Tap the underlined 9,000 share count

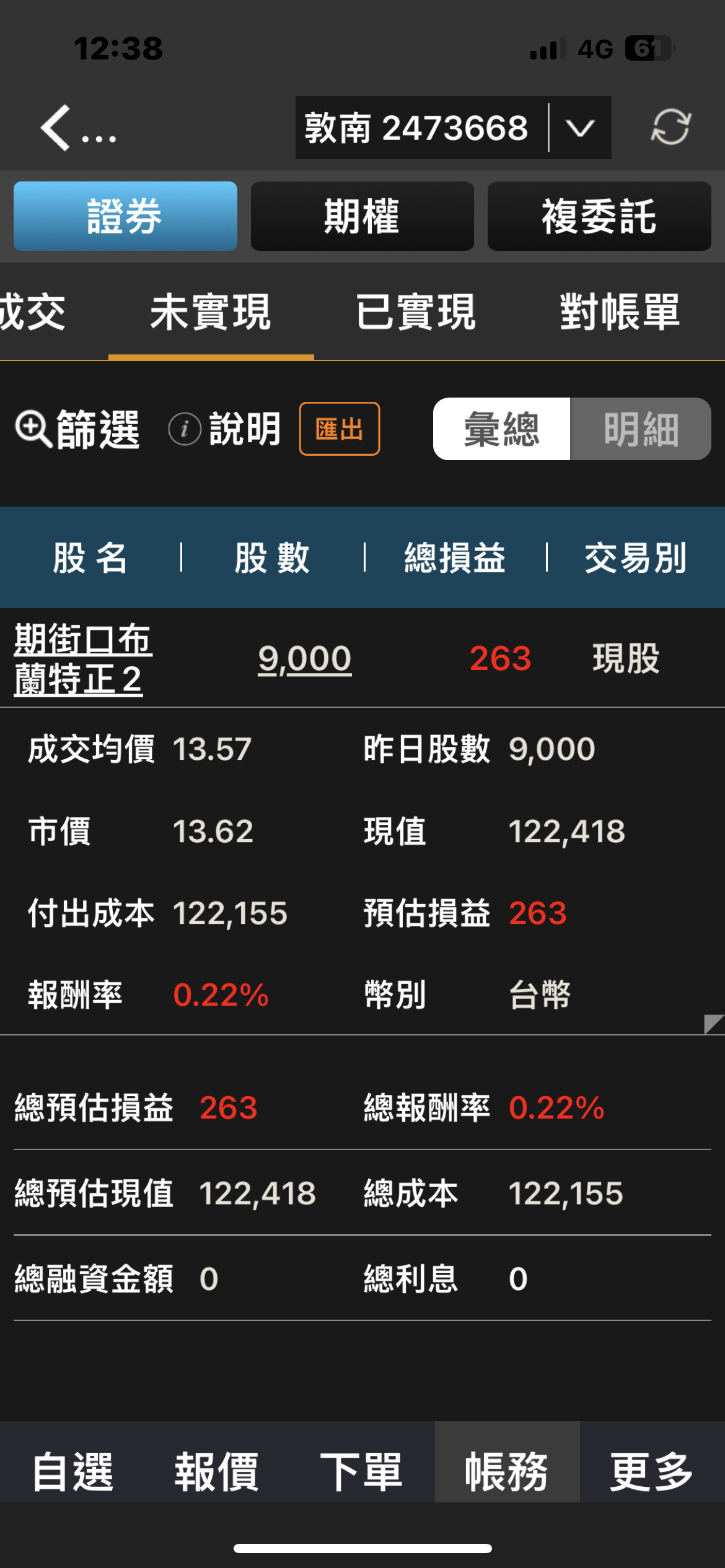[304, 658]
